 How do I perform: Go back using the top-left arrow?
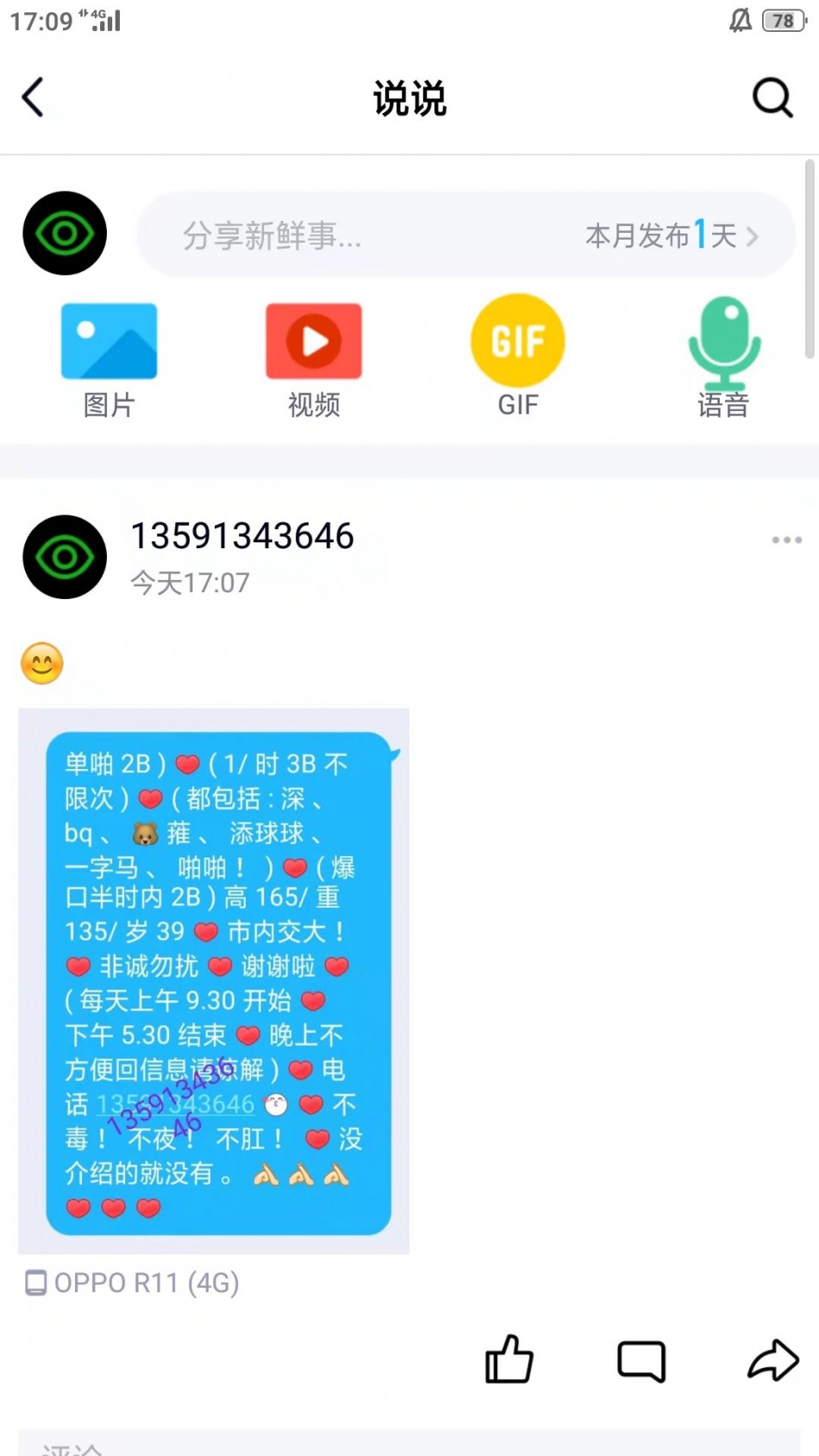(33, 97)
